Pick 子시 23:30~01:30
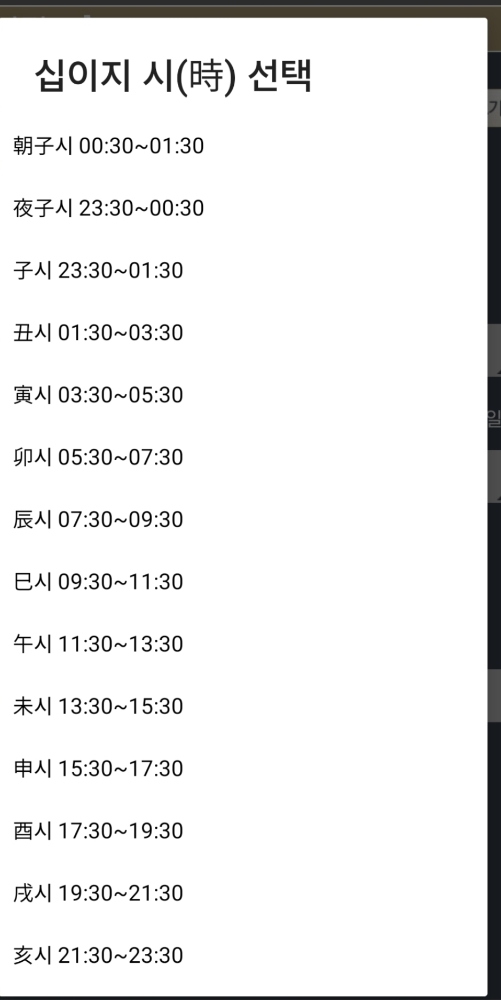 (x=243, y=270)
